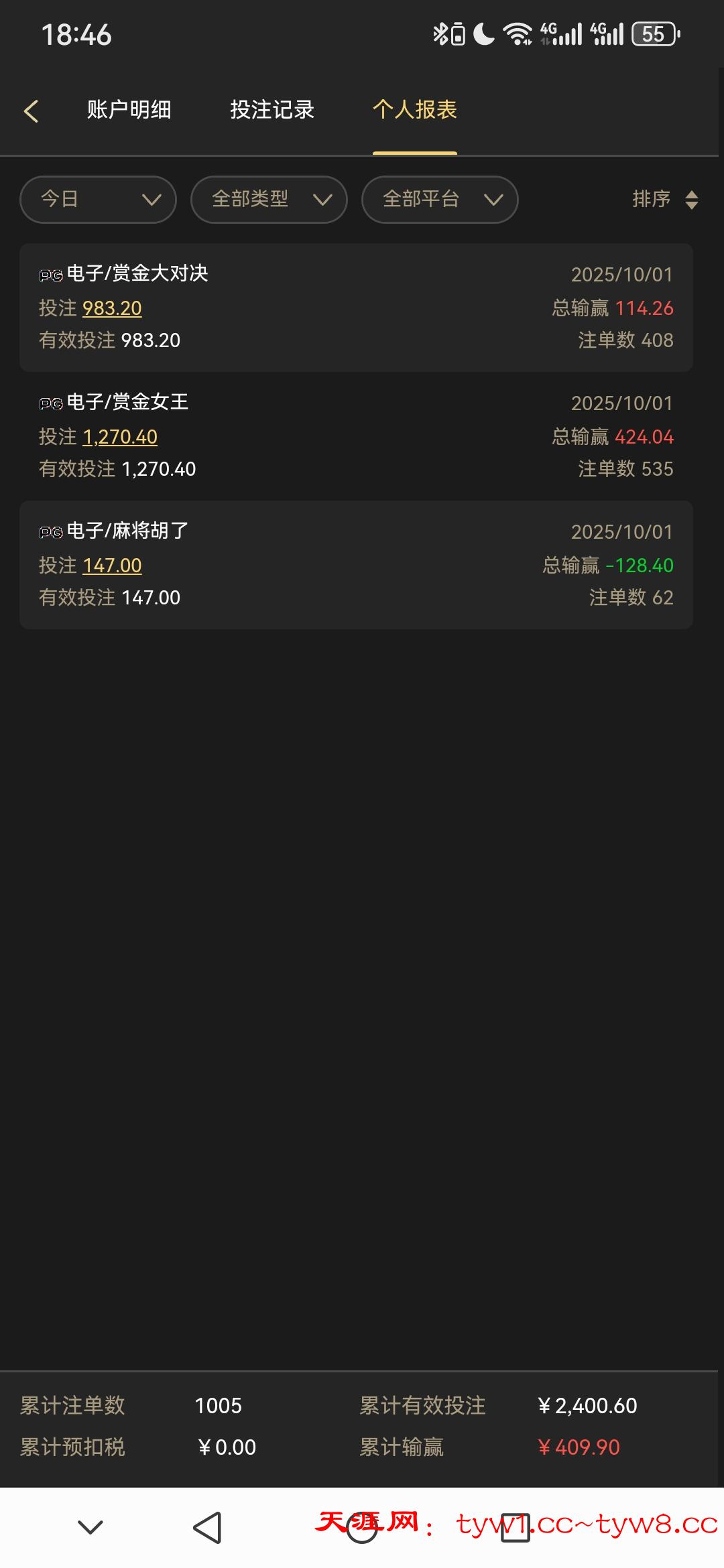Viewport: 724px width, 1568px height.
Task: Switch to the 投注记录 tab
Action: pyautogui.click(x=271, y=110)
